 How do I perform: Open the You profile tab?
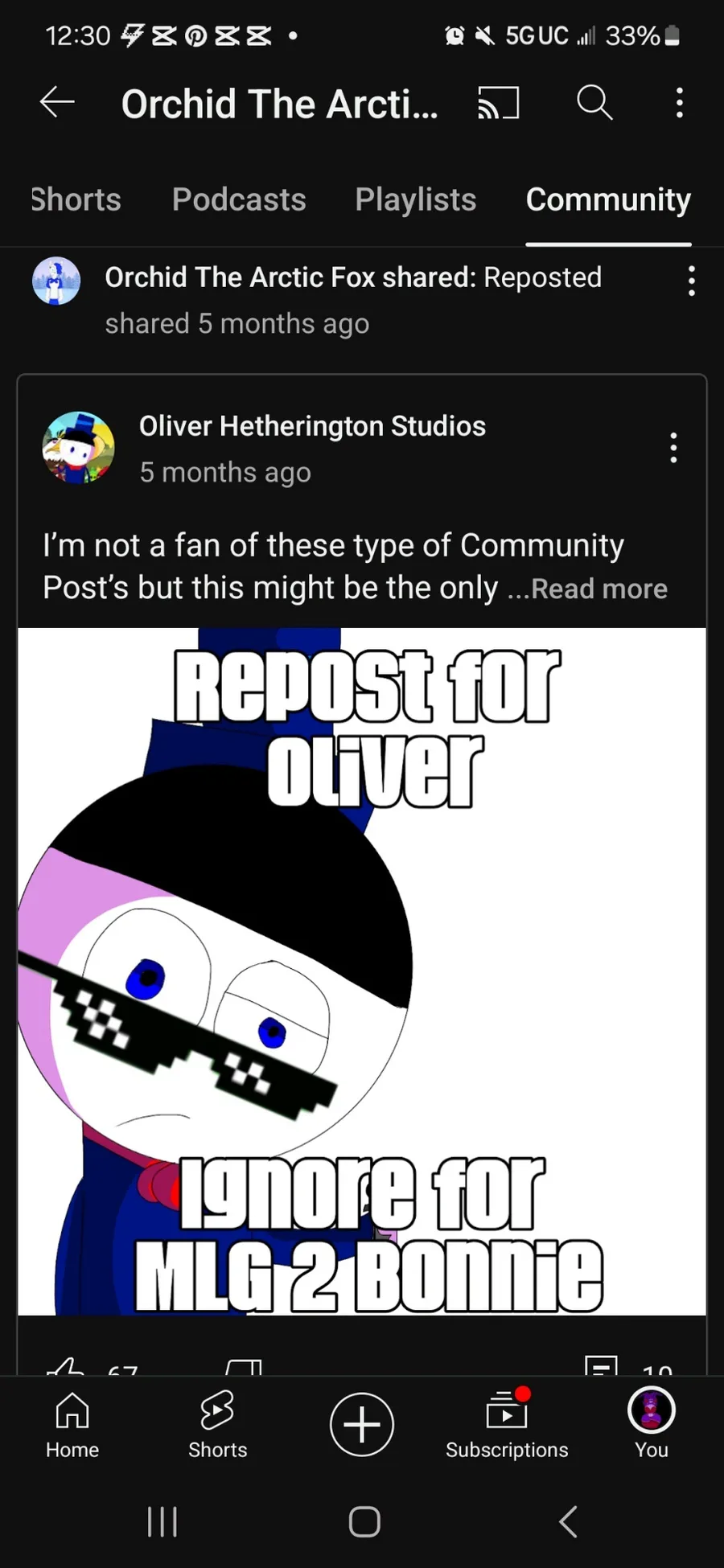651,1425
